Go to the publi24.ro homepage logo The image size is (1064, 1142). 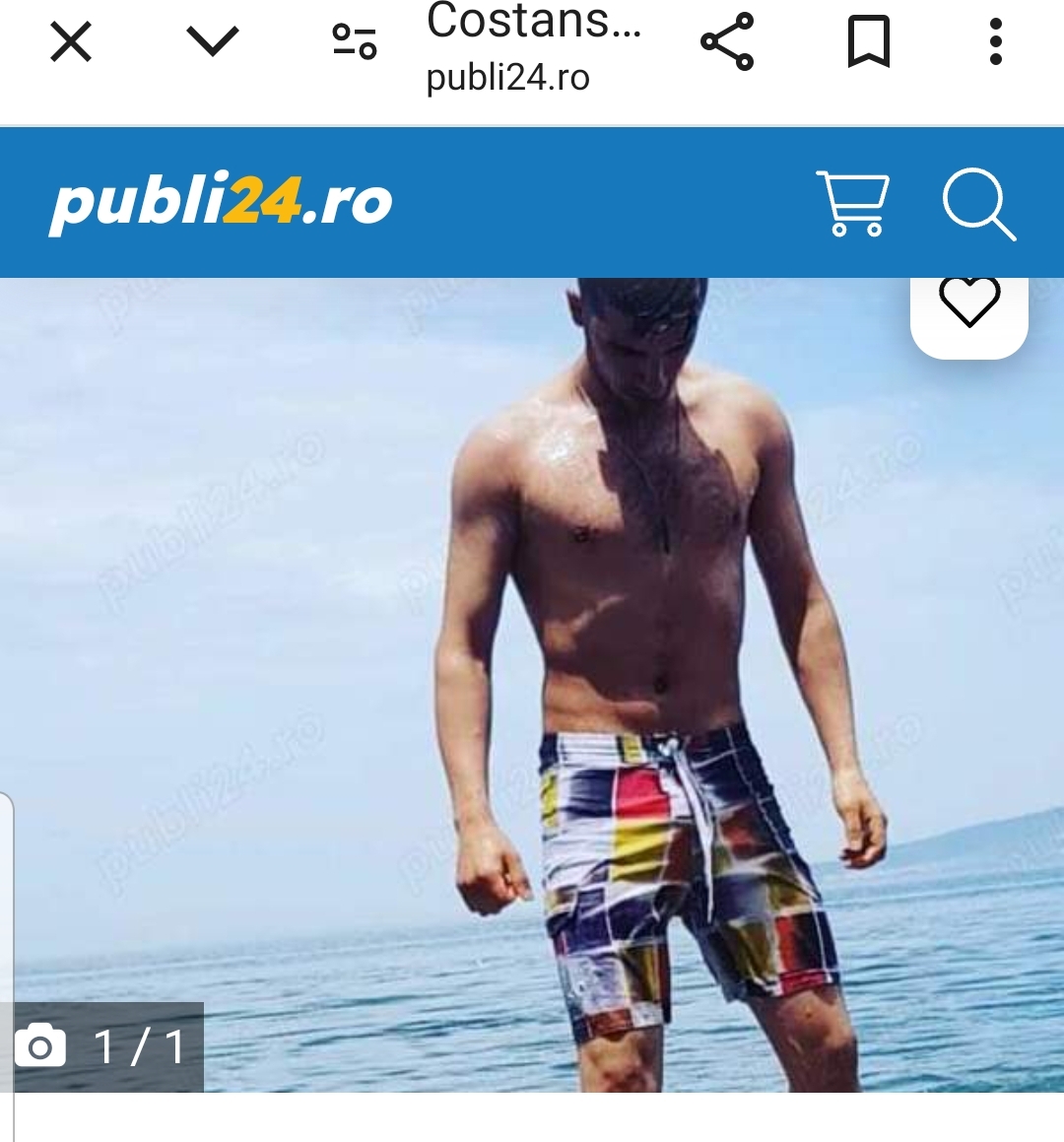click(x=221, y=203)
